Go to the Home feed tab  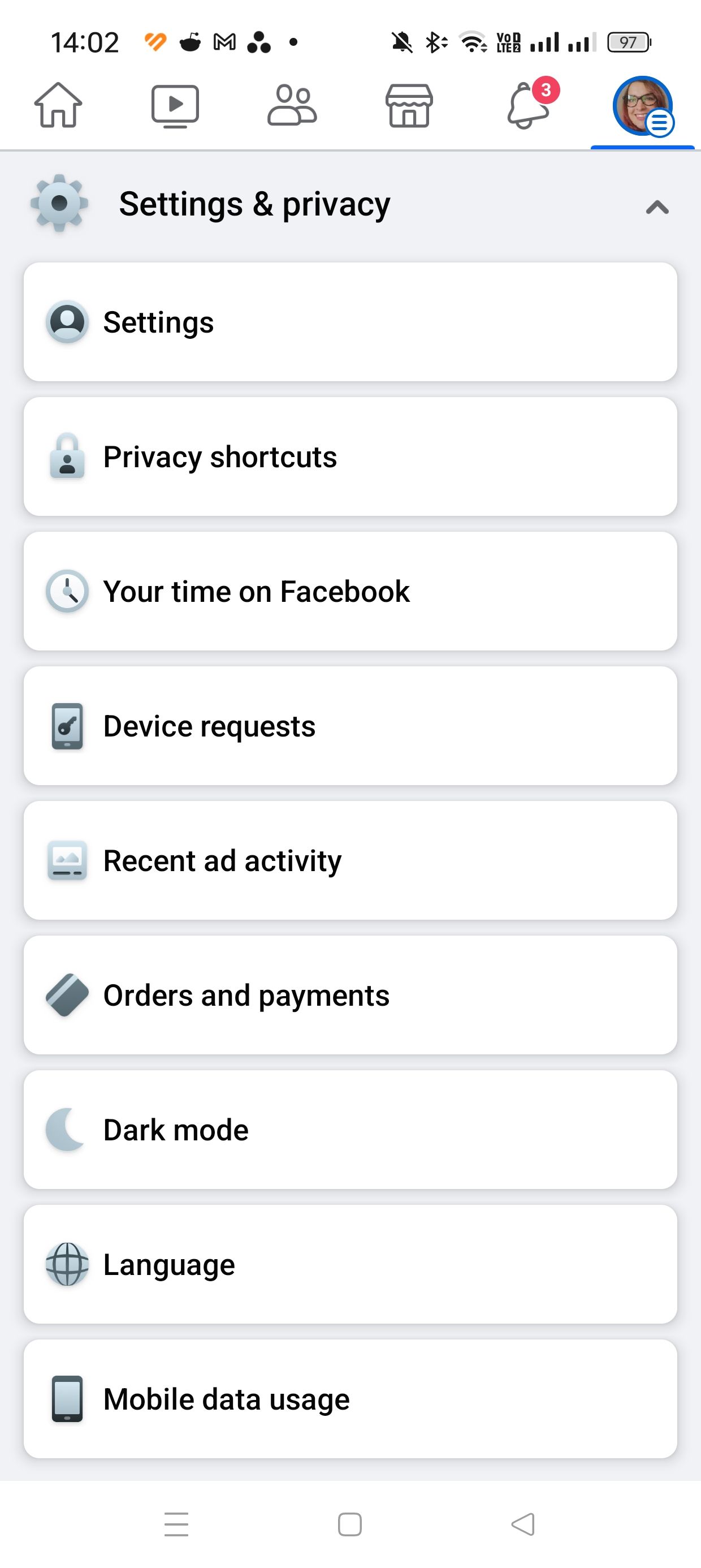[x=58, y=105]
